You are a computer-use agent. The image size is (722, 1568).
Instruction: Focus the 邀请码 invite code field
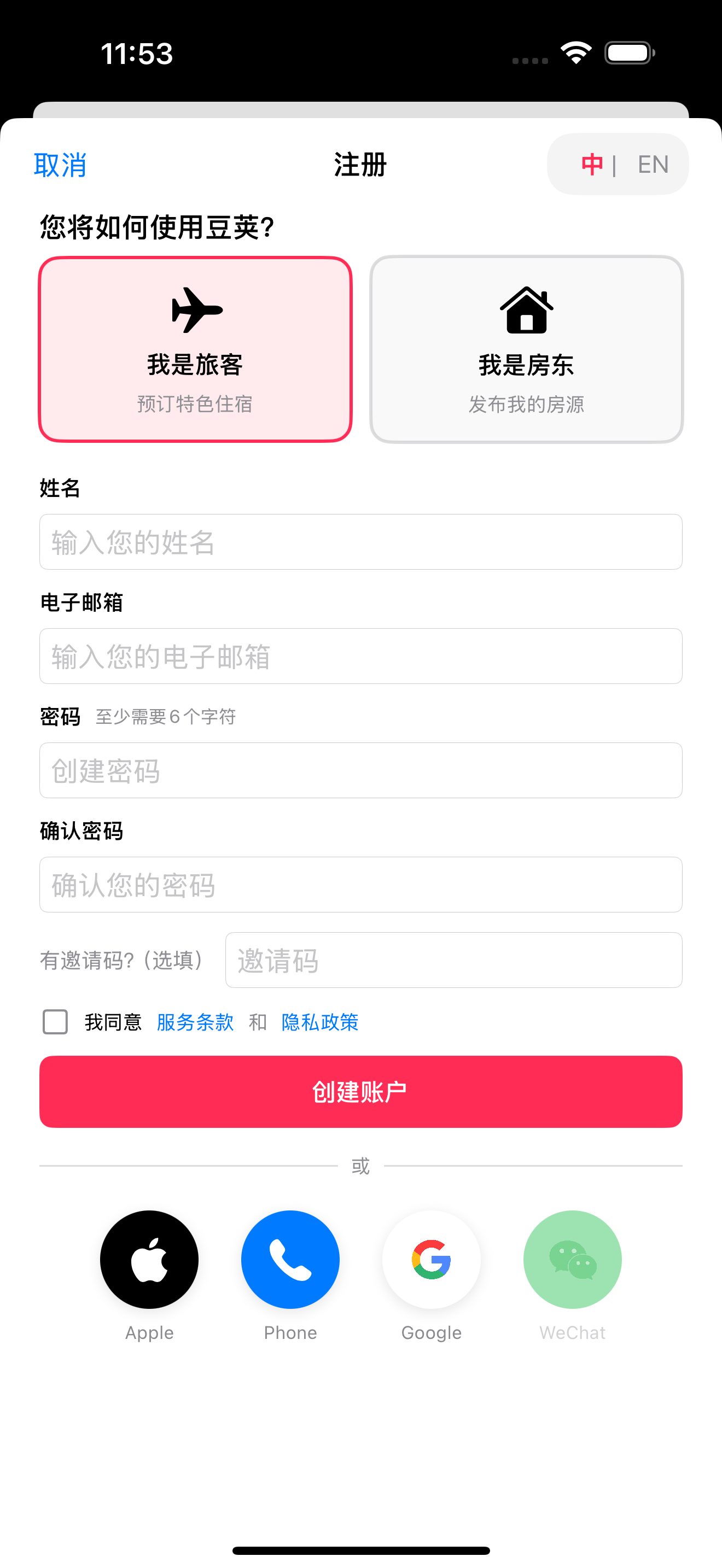tap(453, 960)
